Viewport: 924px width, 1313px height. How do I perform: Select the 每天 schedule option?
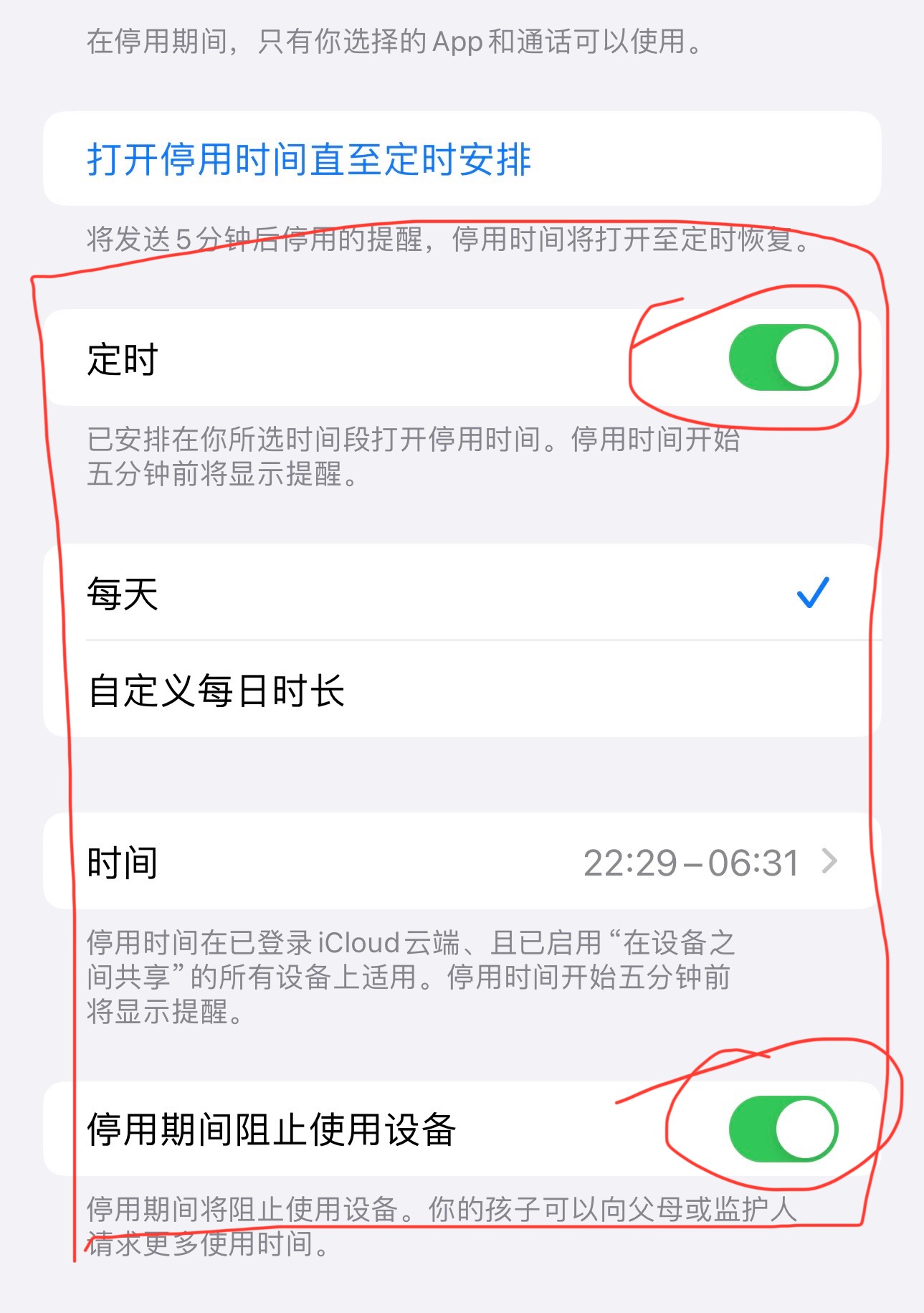pyautogui.click(x=459, y=593)
